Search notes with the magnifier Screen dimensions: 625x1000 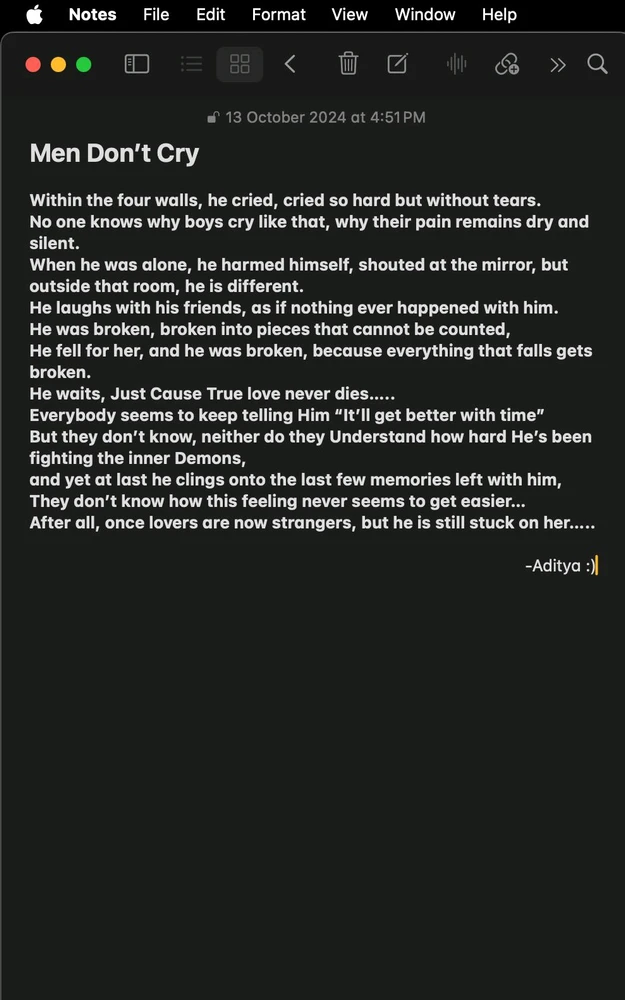[x=597, y=64]
